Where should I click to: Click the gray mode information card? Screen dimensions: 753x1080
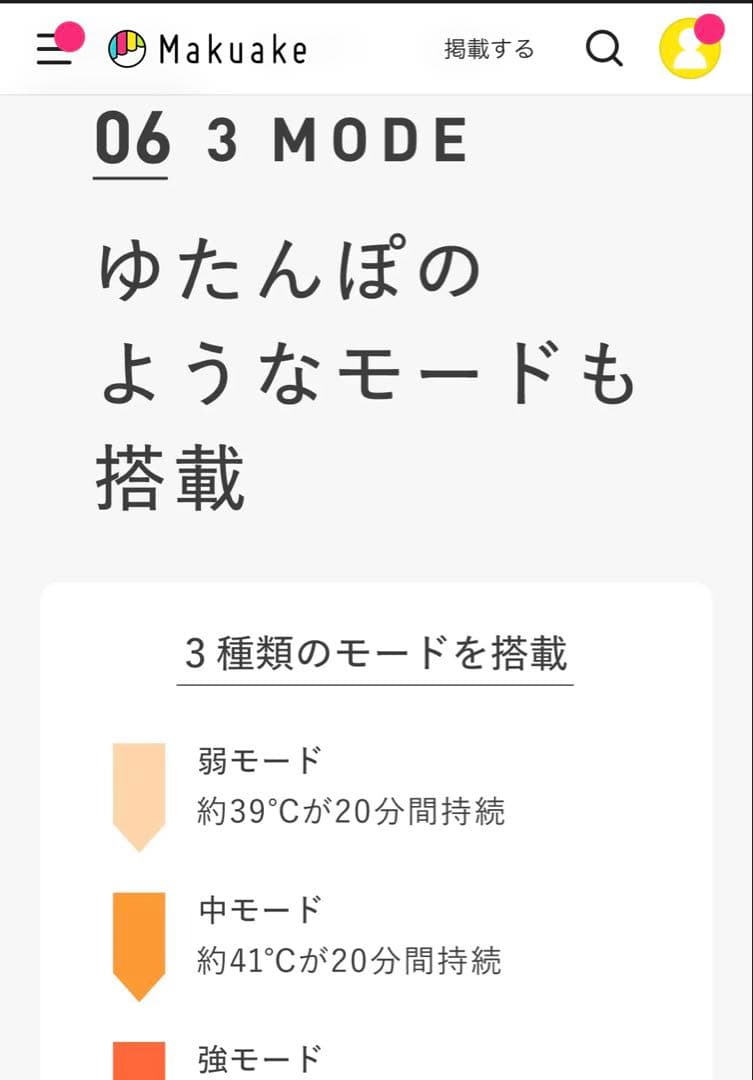[375, 830]
